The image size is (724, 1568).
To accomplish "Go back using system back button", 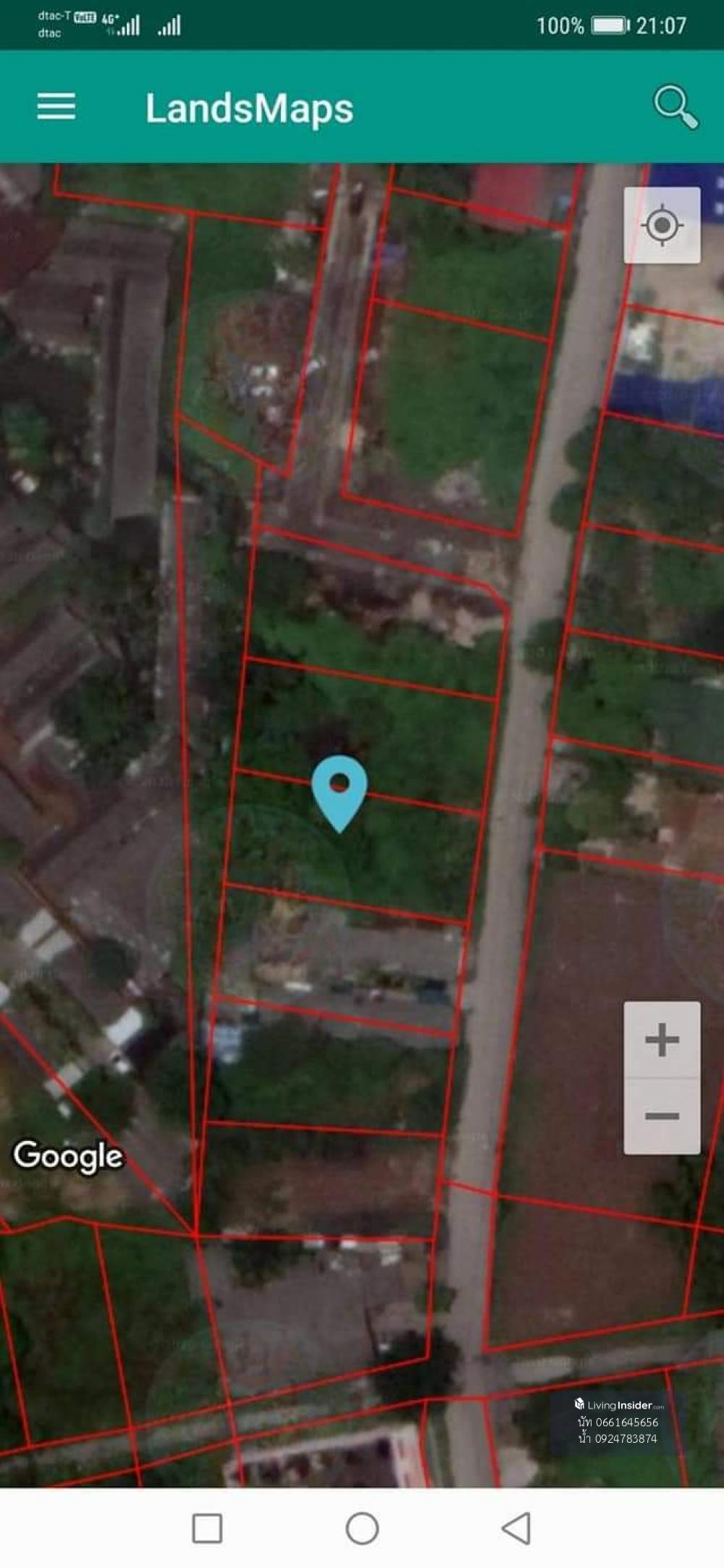I will coord(516,1527).
